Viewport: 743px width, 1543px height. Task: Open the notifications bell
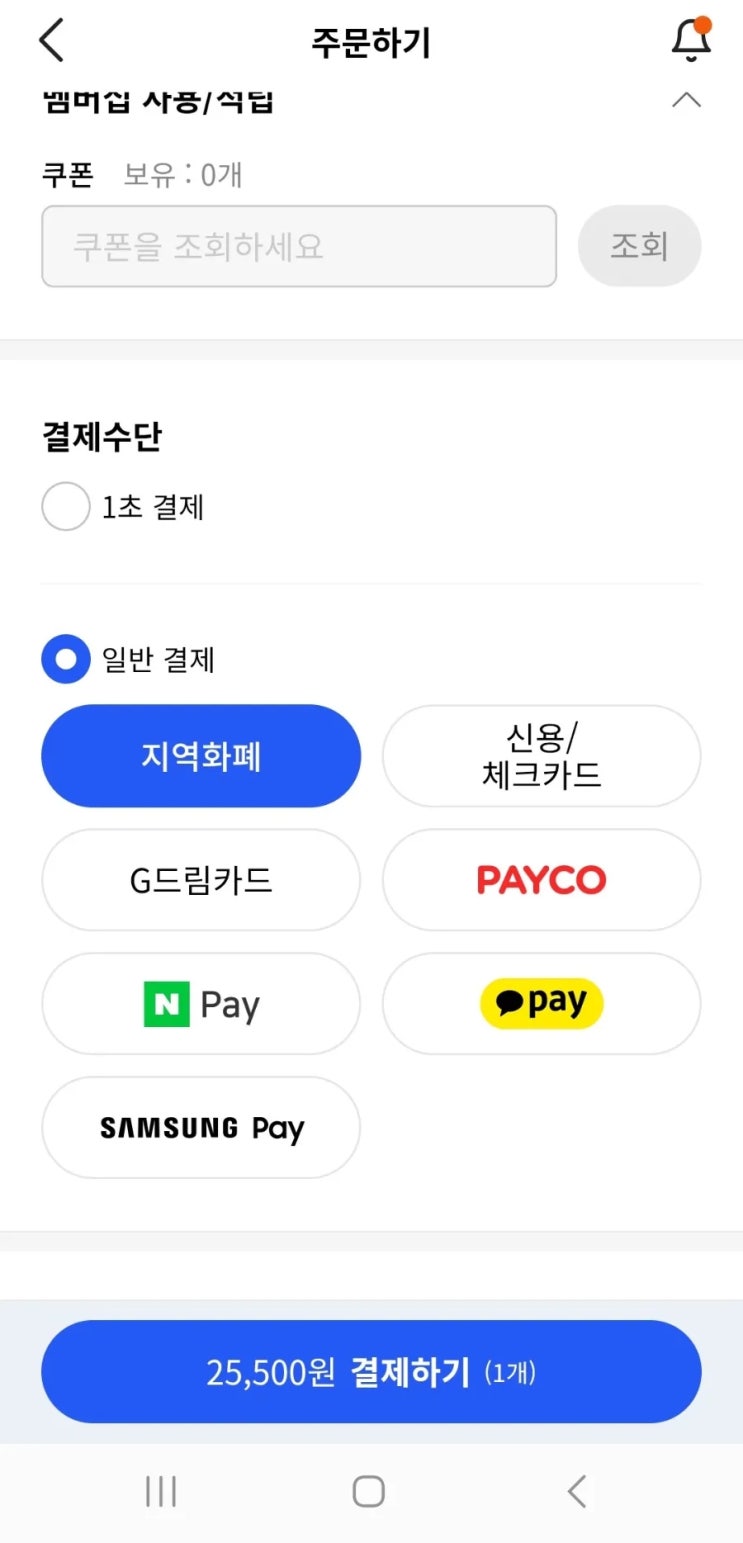click(691, 40)
